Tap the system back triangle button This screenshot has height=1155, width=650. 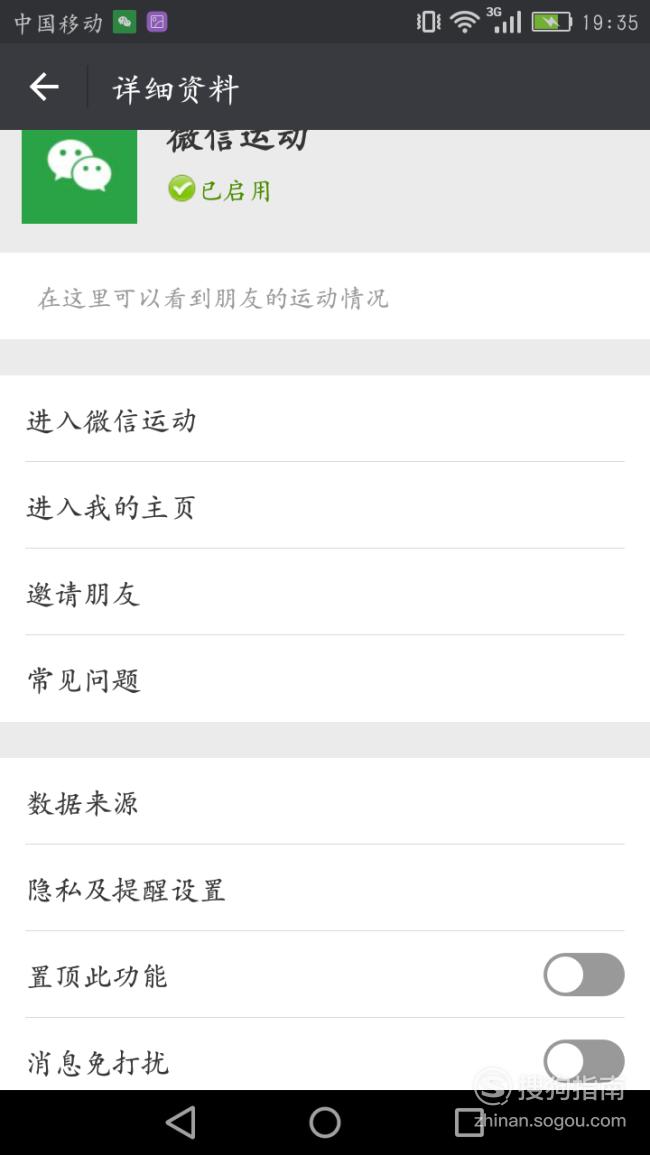pos(181,1123)
